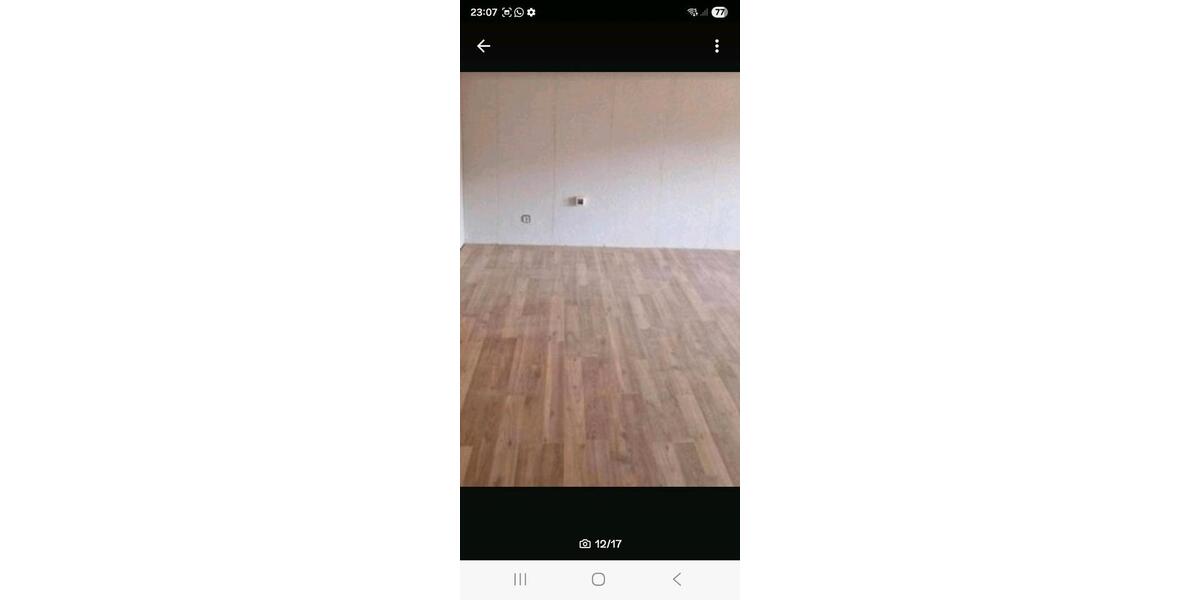Go back using the top arrow

coord(484,46)
